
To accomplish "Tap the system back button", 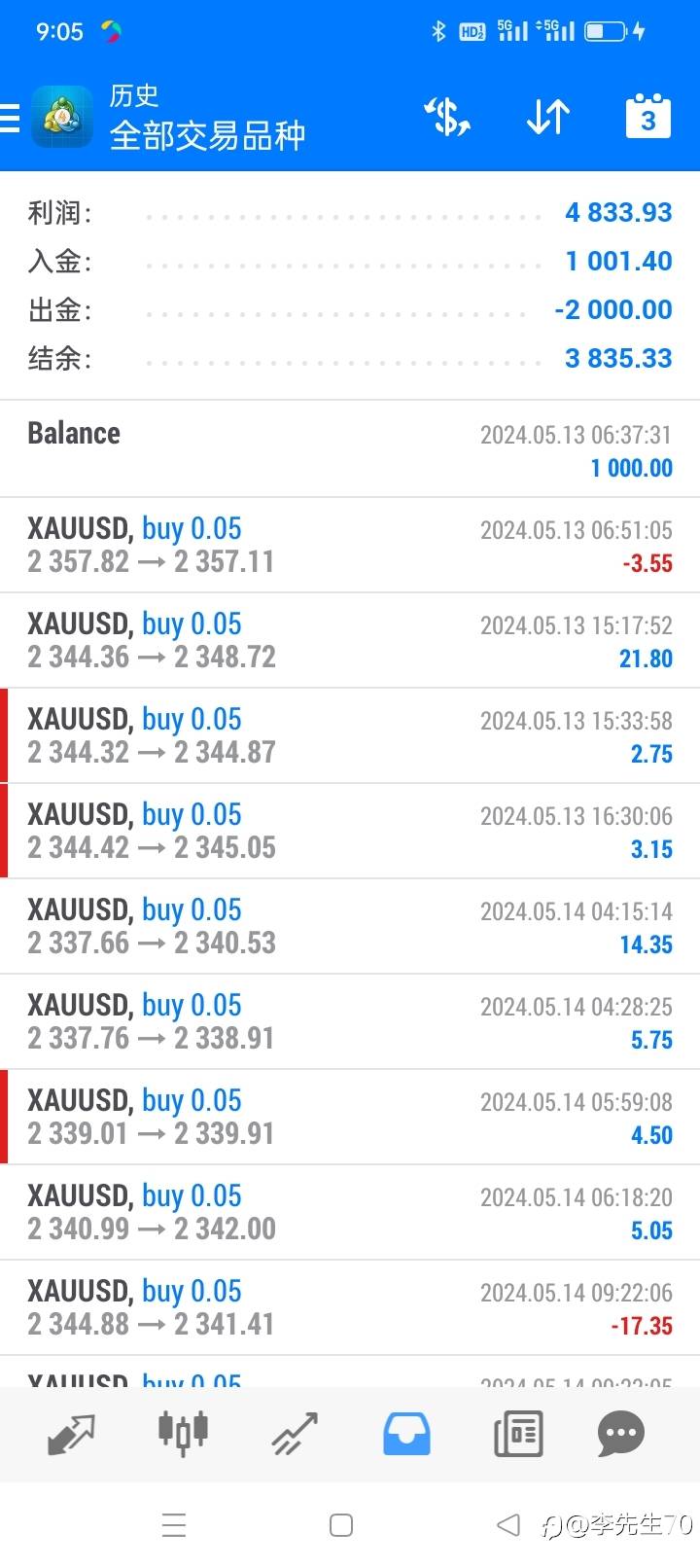I will pos(508,1525).
